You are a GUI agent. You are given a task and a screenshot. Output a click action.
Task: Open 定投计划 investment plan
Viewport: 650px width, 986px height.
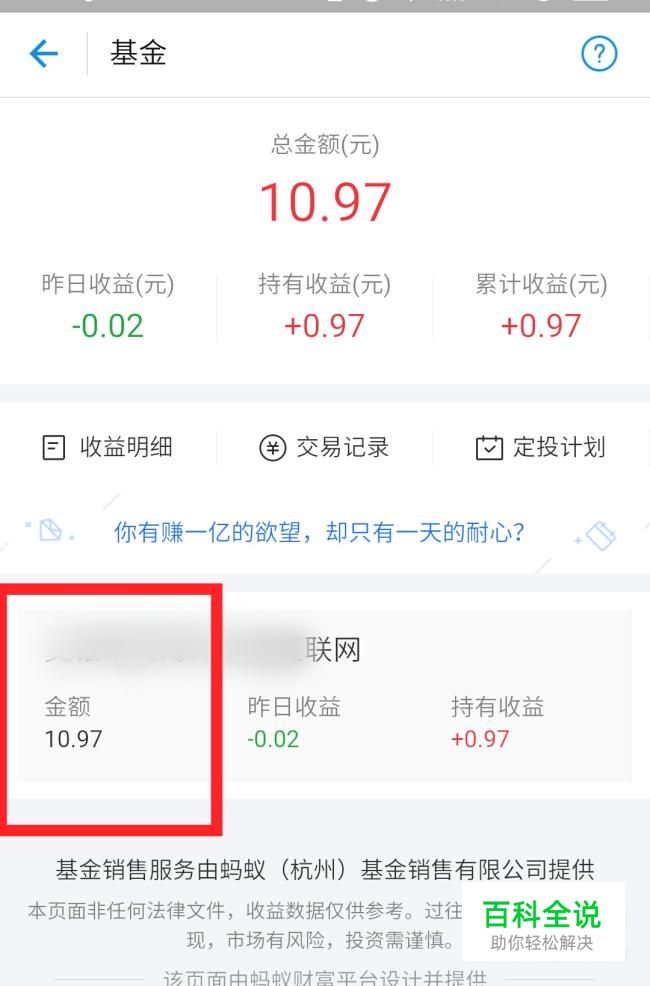[x=540, y=447]
